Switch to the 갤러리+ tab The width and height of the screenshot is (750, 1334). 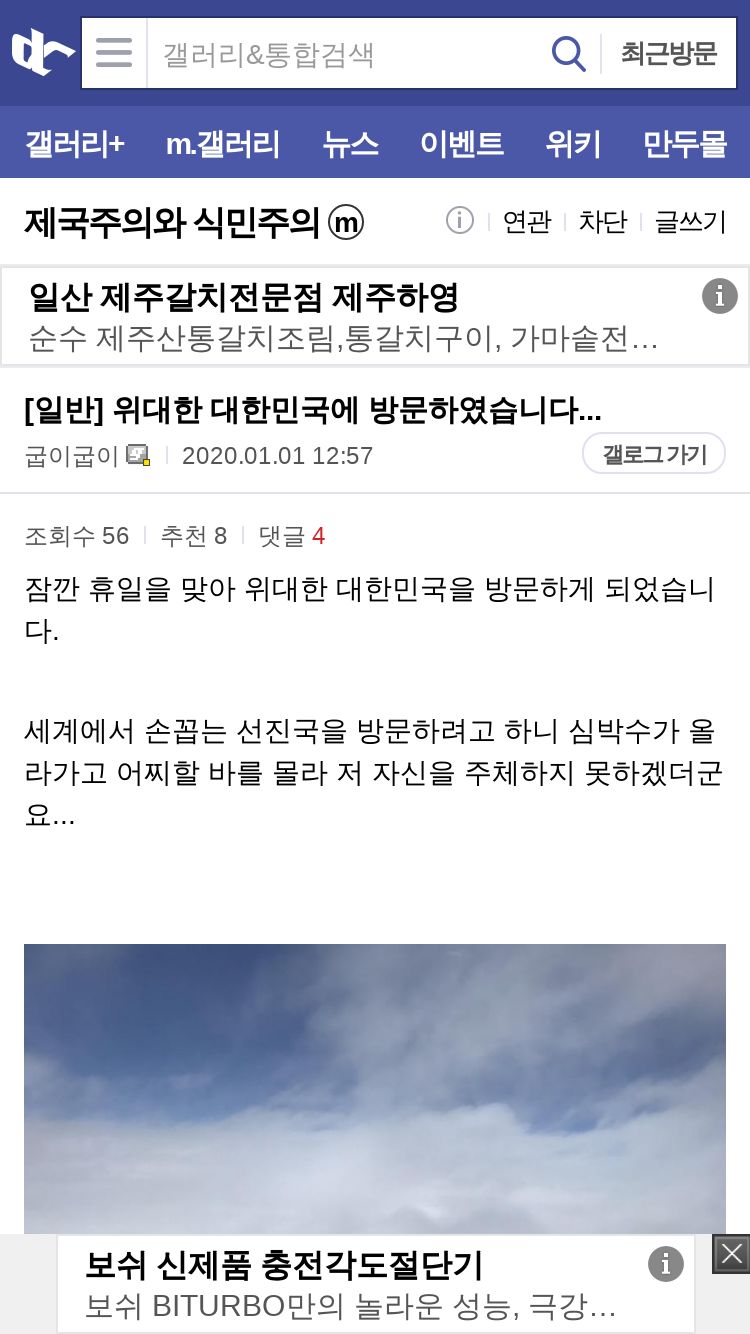(75, 144)
